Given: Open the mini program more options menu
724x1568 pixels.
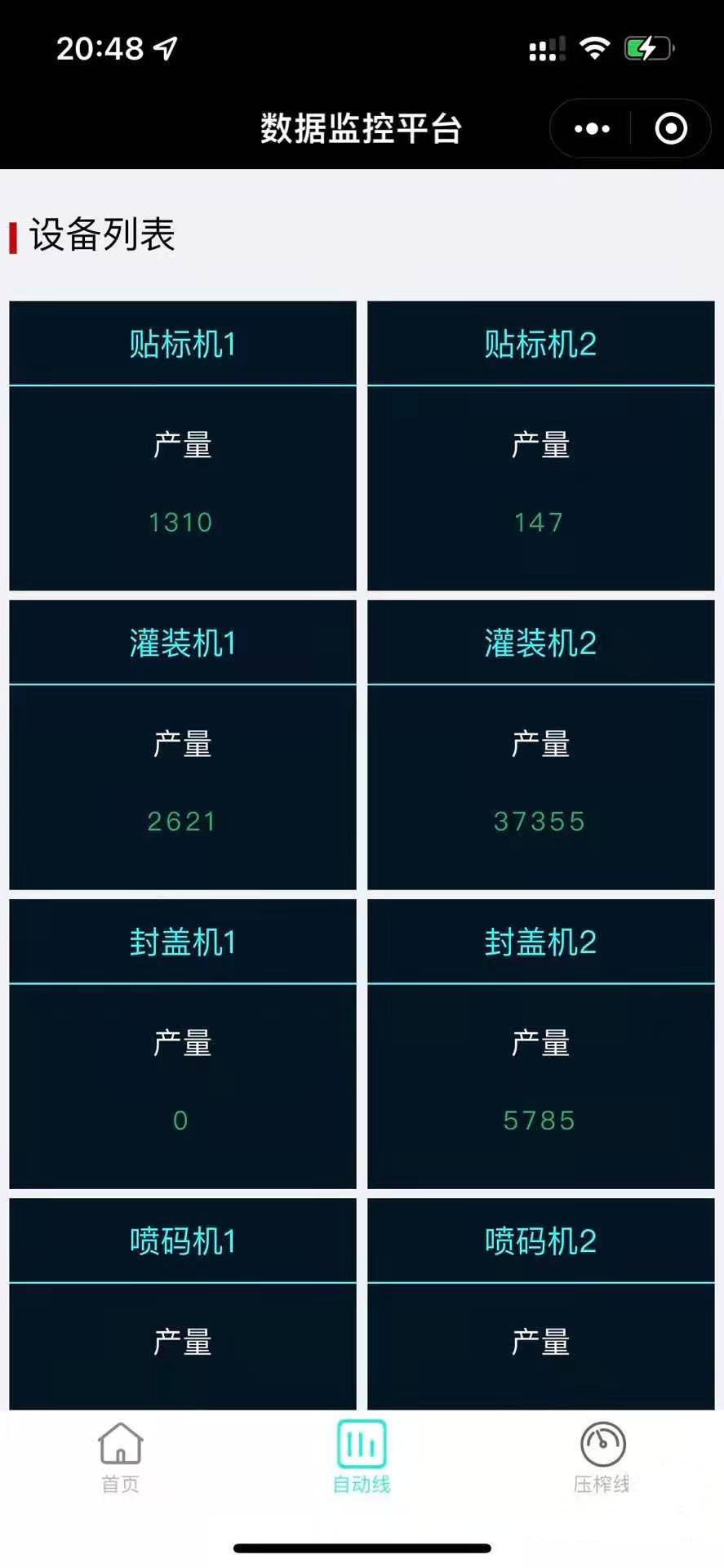Looking at the screenshot, I should pos(592,129).
